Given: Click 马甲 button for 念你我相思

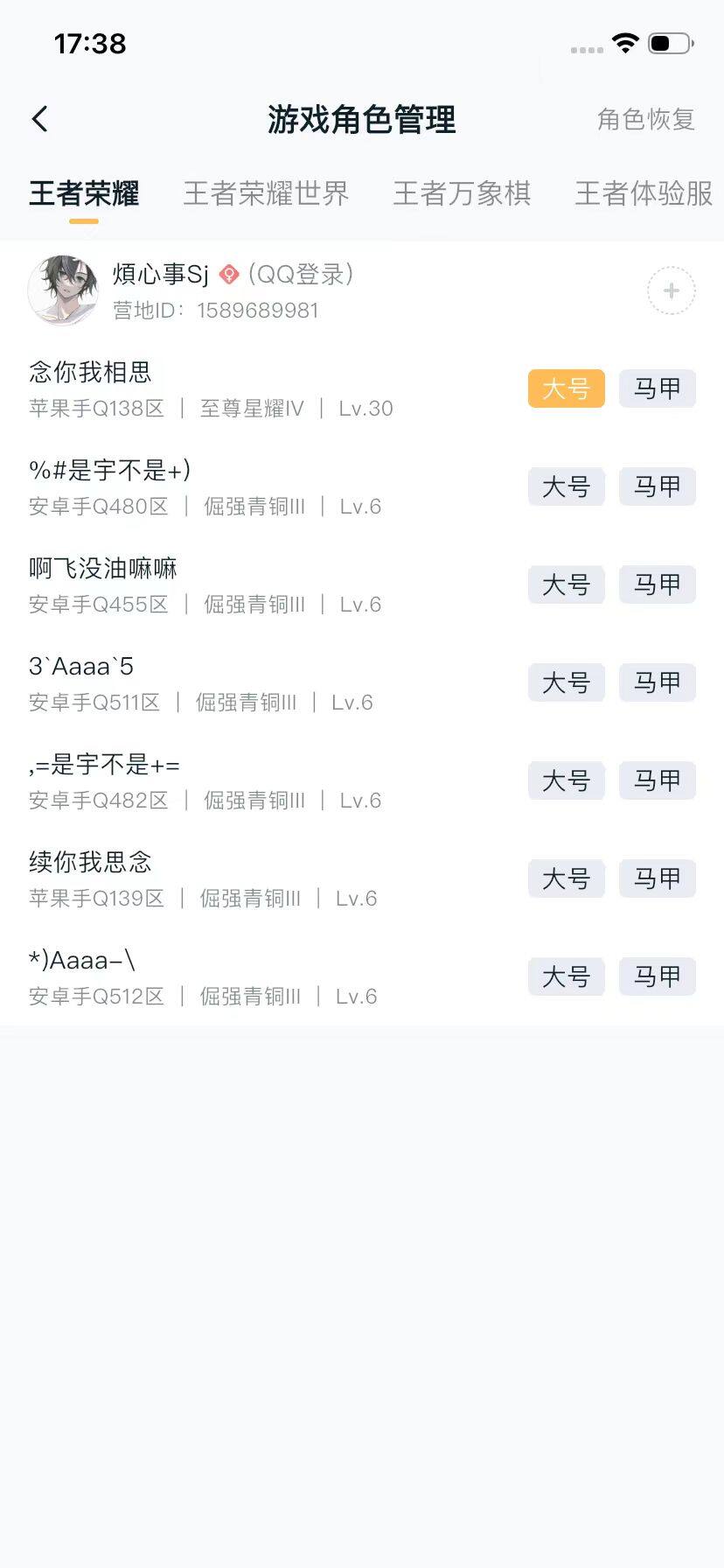Looking at the screenshot, I should tap(657, 388).
